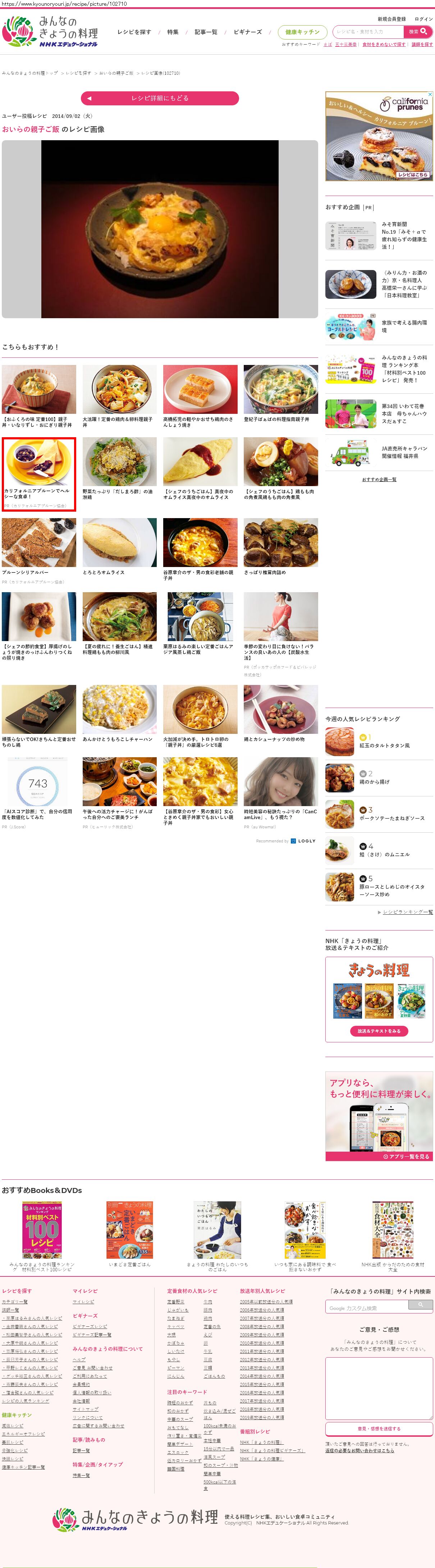
Task: Go back with レシピ詳細にもどる button
Action: (159, 98)
